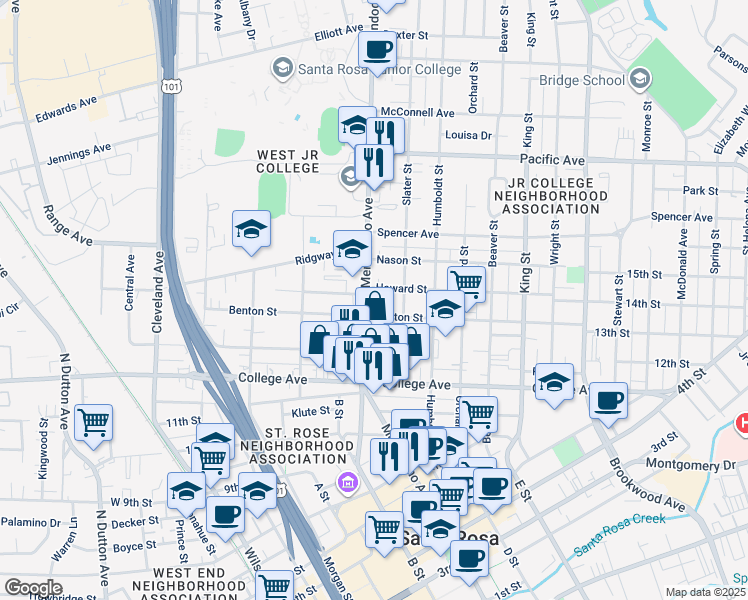Tap the shopping cart marker near N Dutton Ave
The width and height of the screenshot is (748, 600).
pos(94,424)
